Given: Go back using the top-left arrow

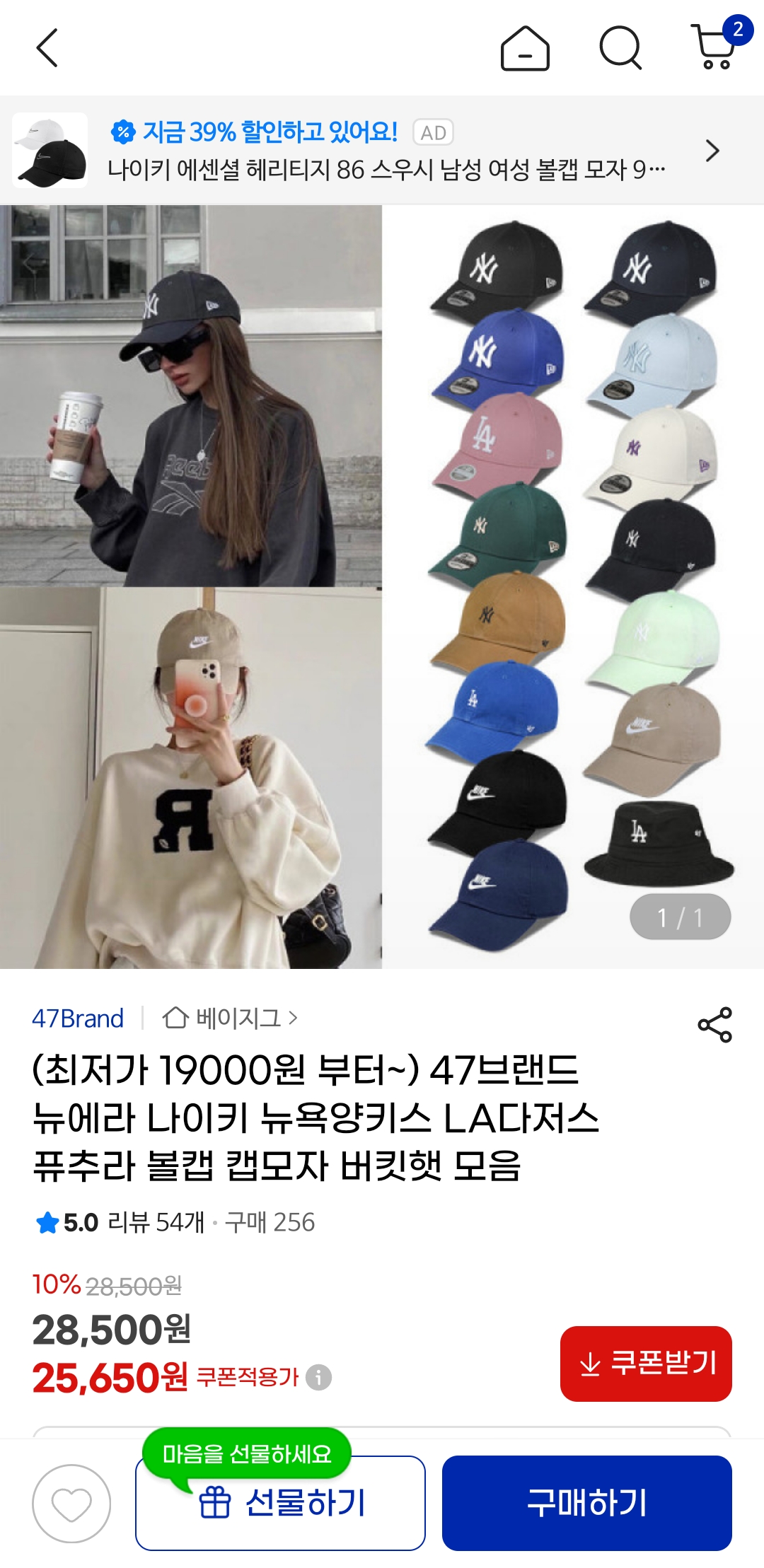Looking at the screenshot, I should [47, 48].
